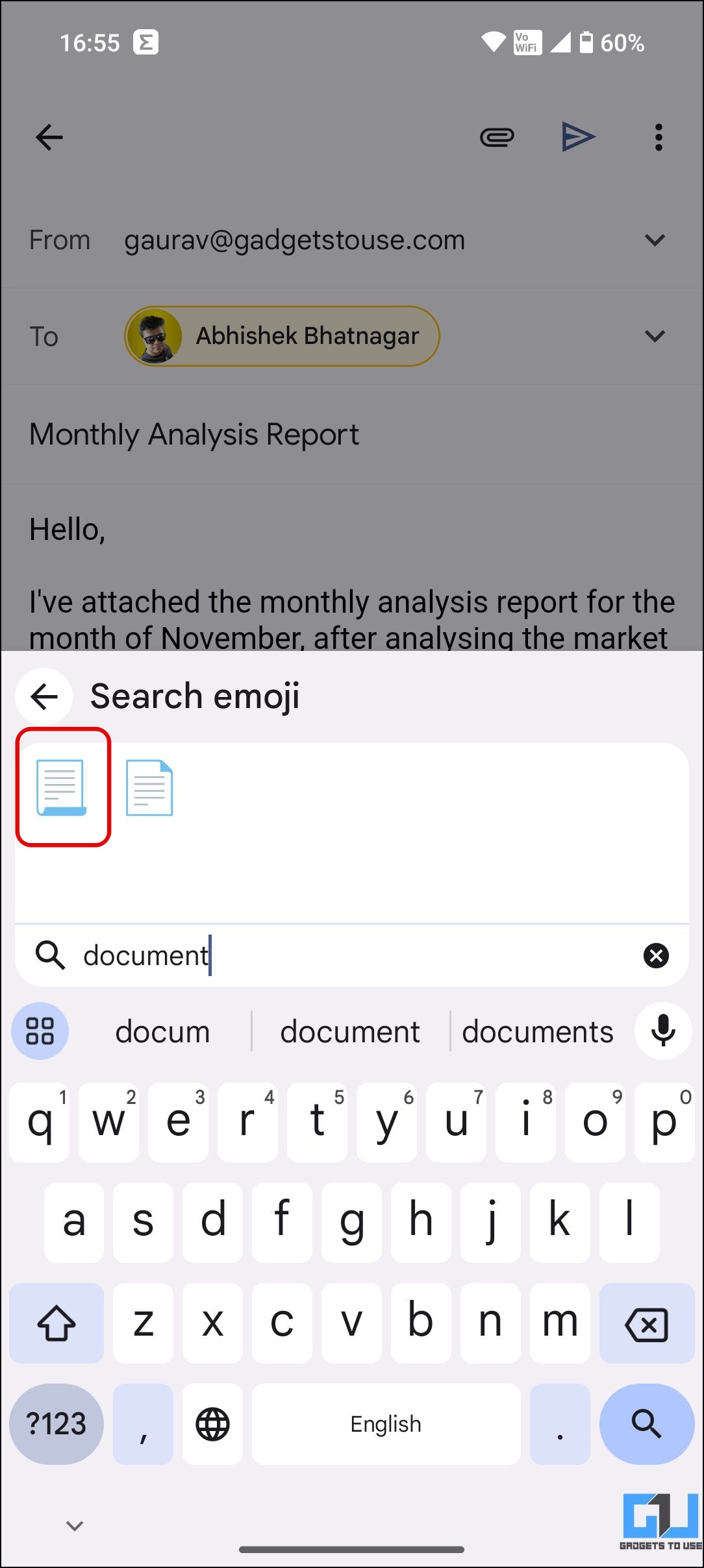Select the suggestion word 'documents'

(538, 1031)
